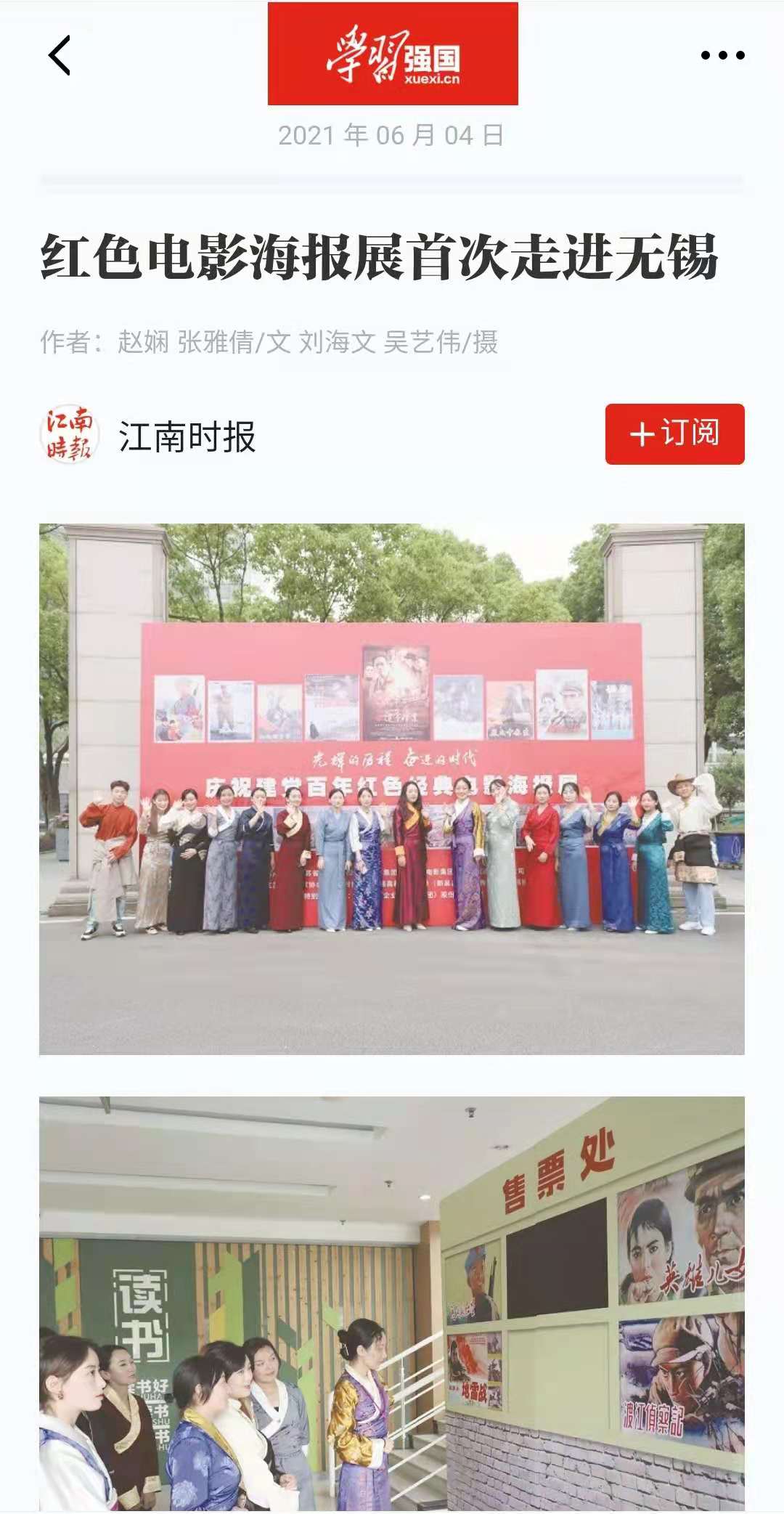Subscribe with the red 订阅 button
Screen dimensions: 784x1514
point(674,434)
